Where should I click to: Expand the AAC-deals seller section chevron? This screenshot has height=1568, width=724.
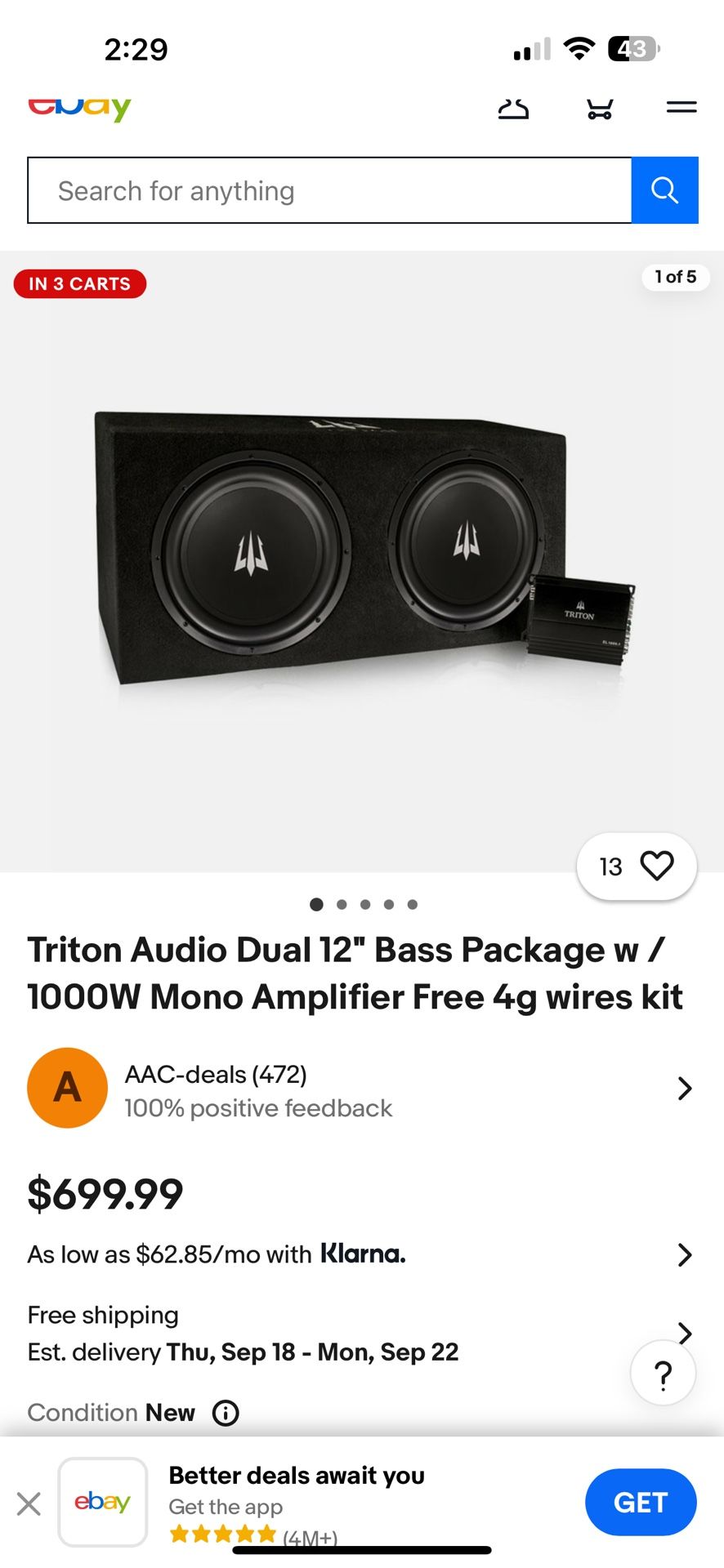click(x=685, y=1088)
